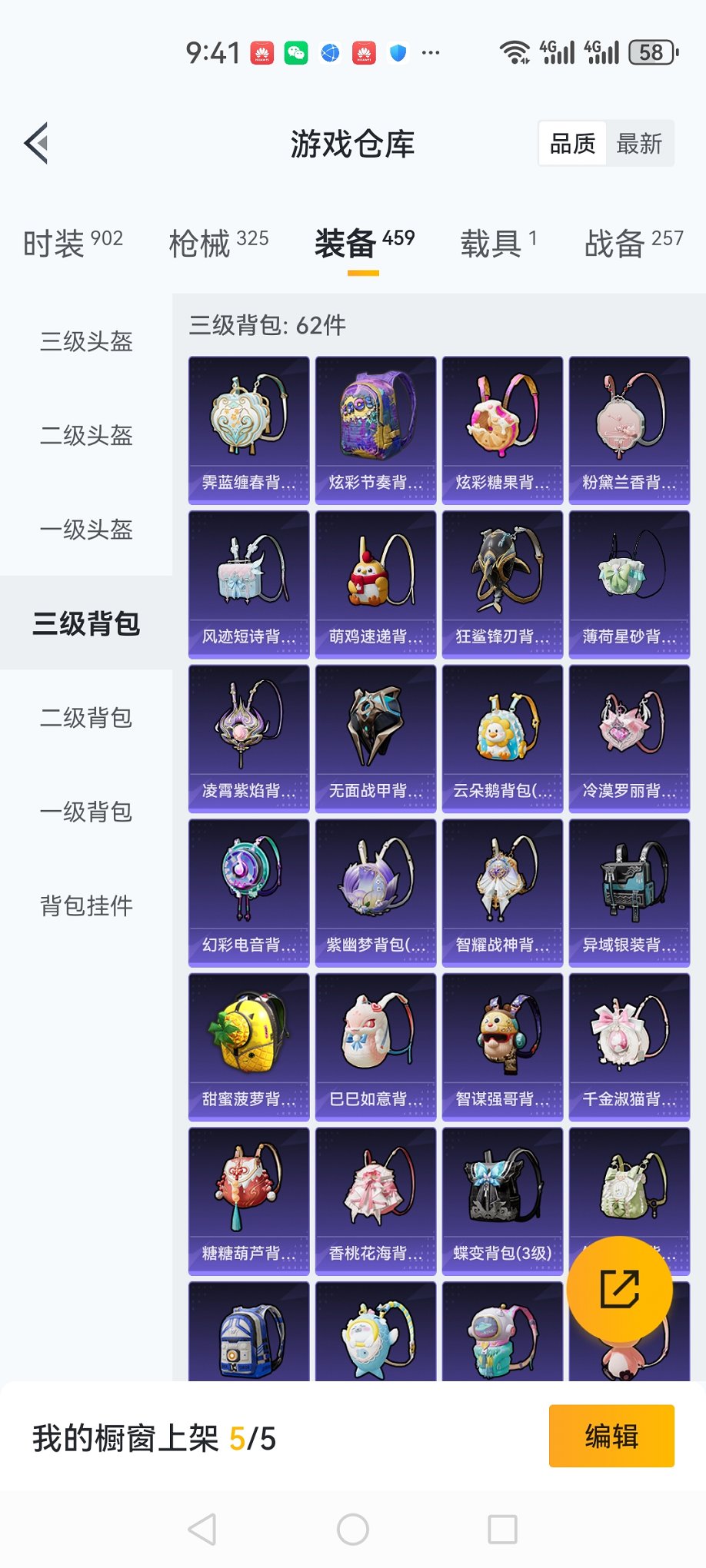Viewport: 706px width, 1568px height.
Task: Expand the 背包挂件 sidebar category
Action: point(85,906)
